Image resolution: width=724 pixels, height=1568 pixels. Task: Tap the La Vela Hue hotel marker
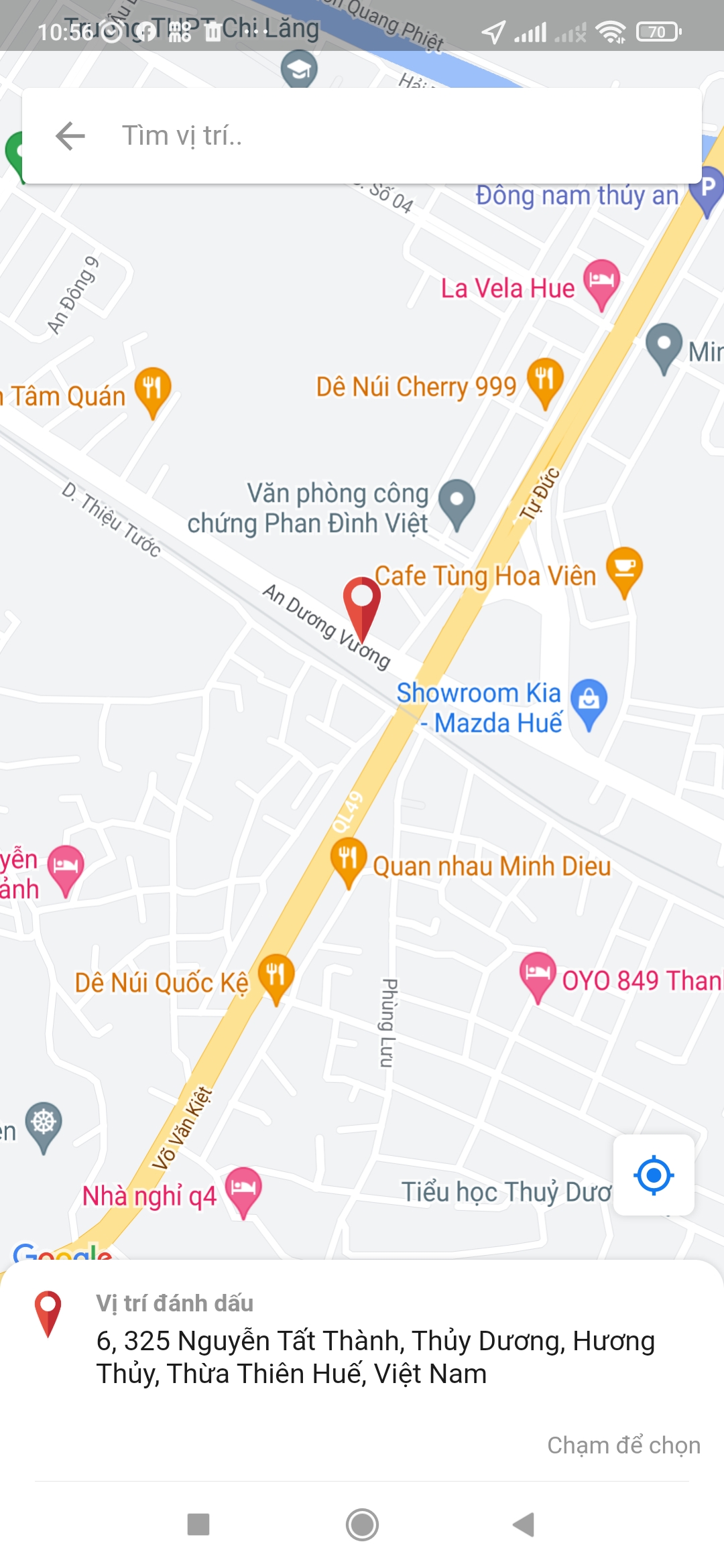[x=601, y=282]
